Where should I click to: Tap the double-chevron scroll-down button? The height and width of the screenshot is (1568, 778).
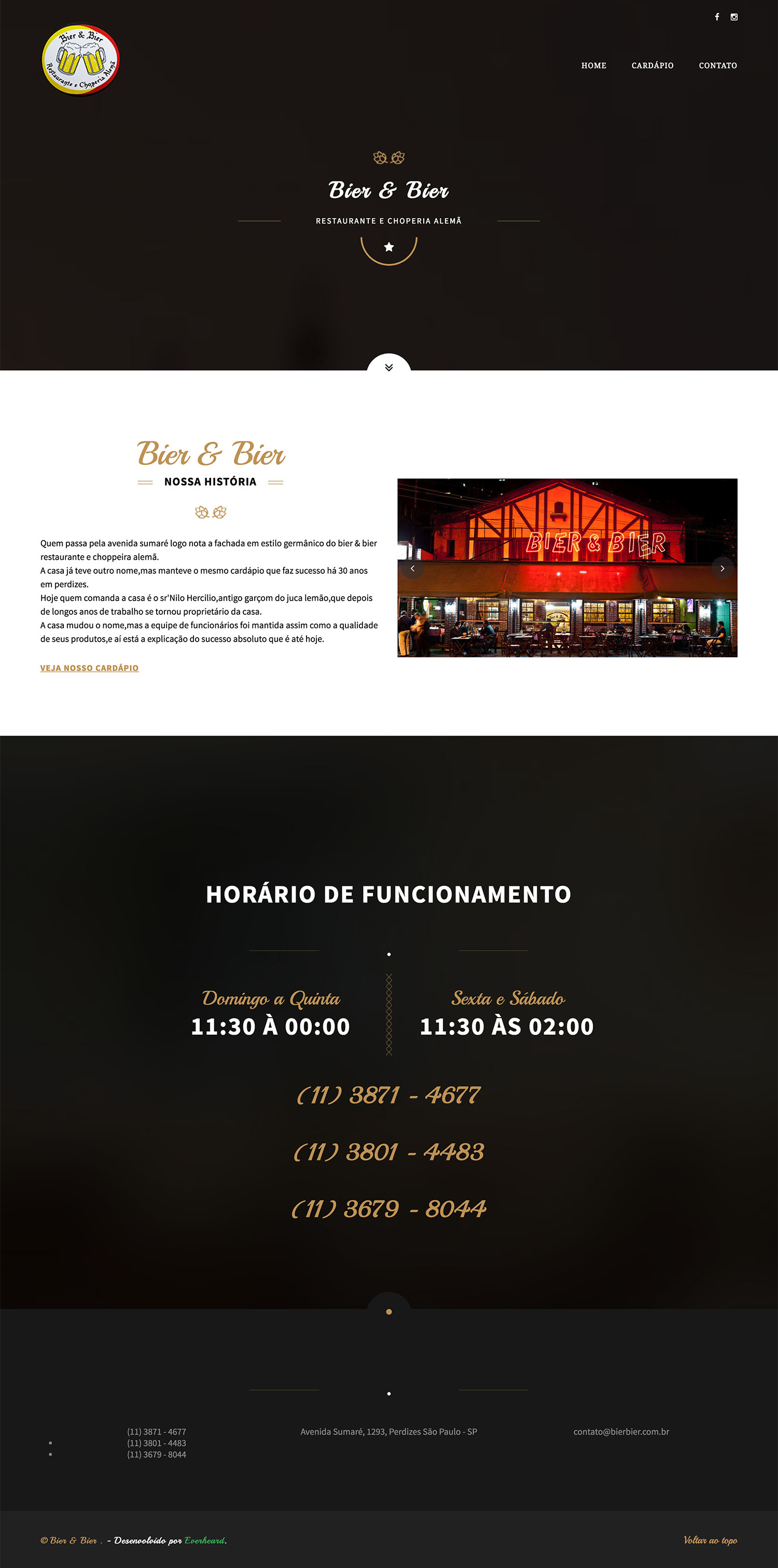[388, 367]
